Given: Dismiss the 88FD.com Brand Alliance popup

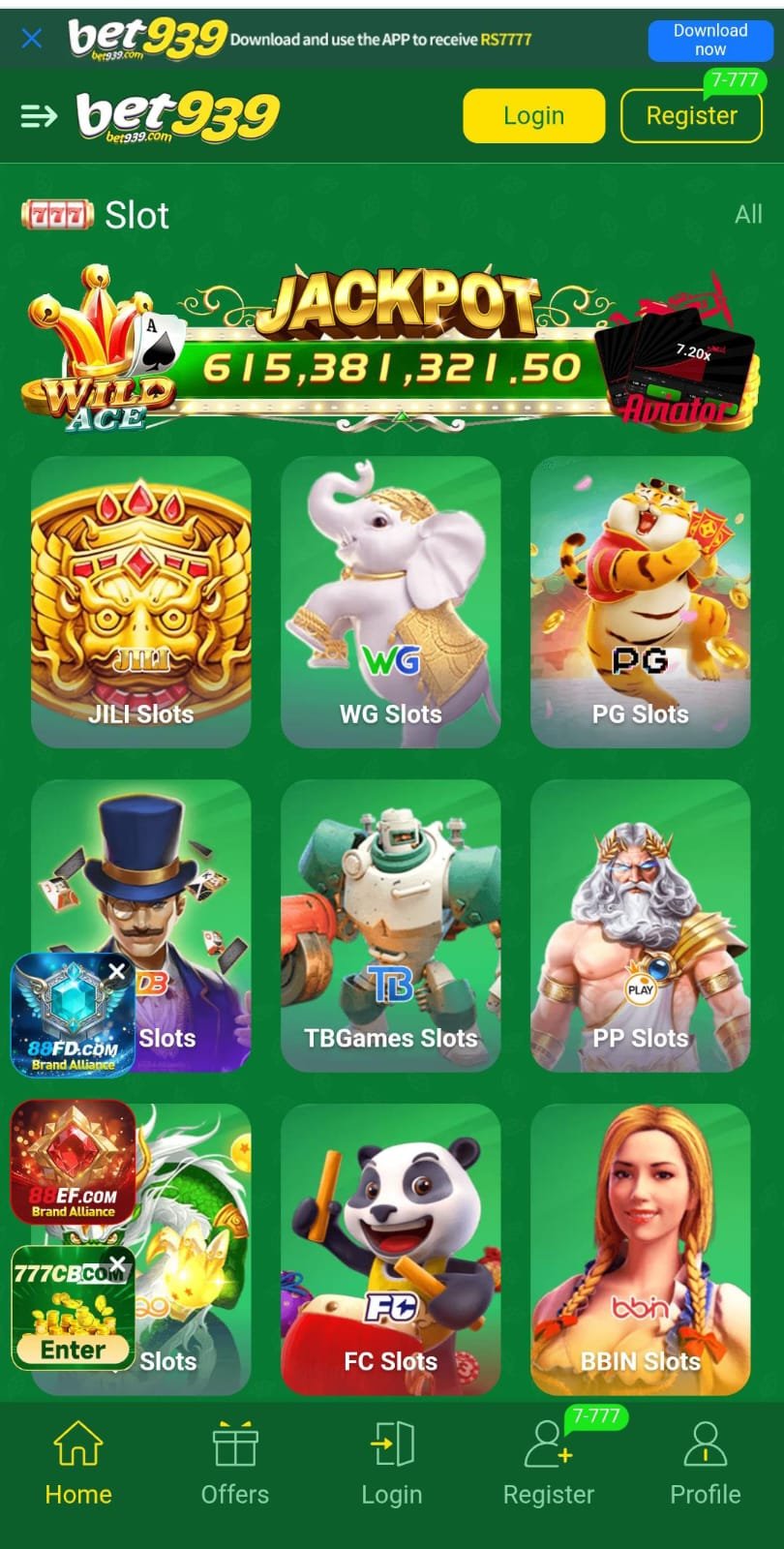Looking at the screenshot, I should (119, 971).
